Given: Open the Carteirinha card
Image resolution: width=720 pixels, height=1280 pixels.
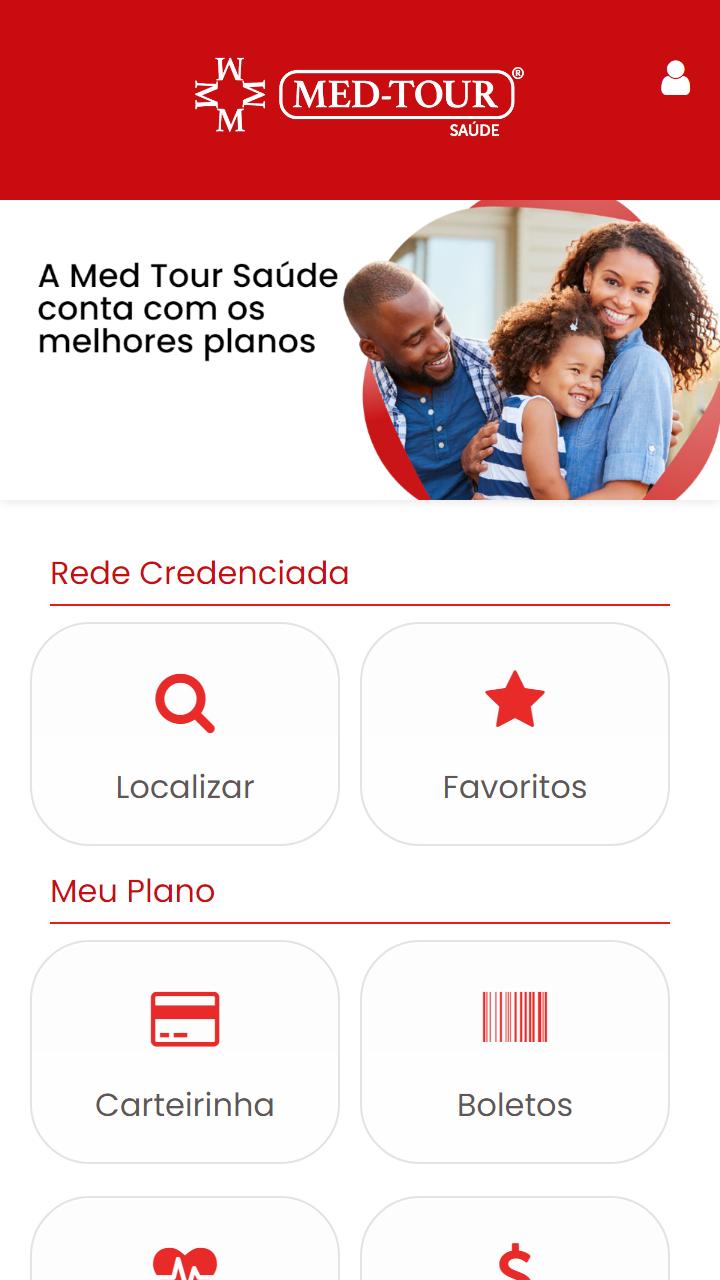Looking at the screenshot, I should pos(185,1052).
